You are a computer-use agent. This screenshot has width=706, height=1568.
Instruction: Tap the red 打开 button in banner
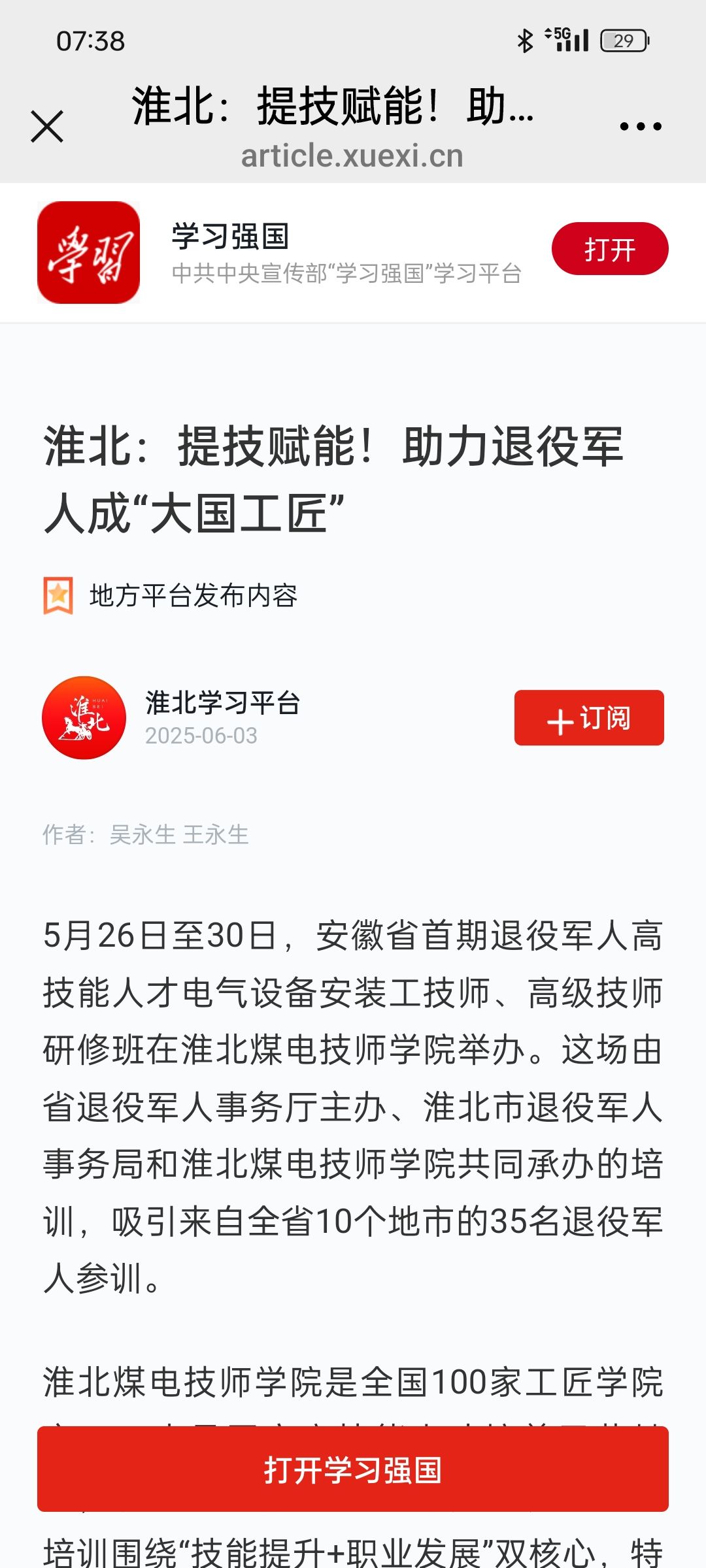[x=609, y=249]
